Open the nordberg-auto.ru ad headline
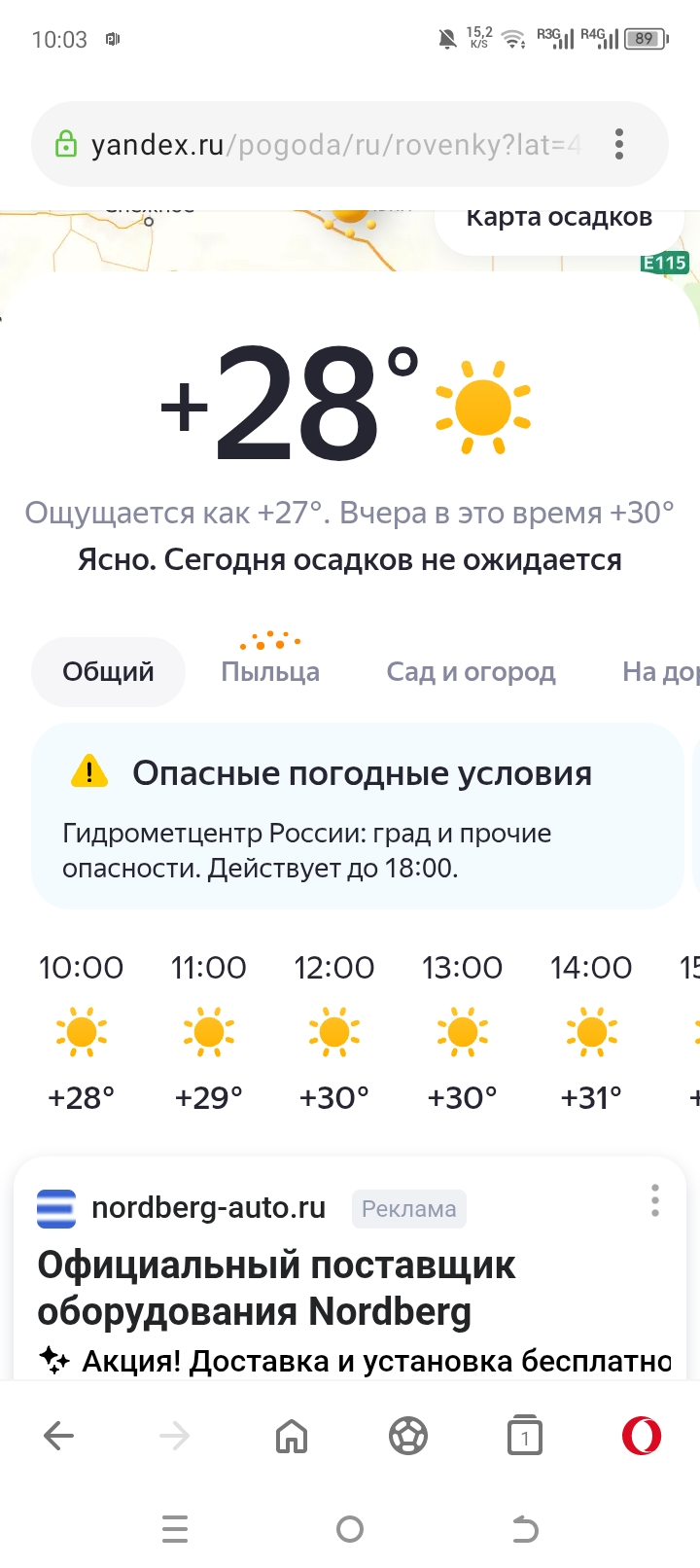 [x=277, y=1288]
